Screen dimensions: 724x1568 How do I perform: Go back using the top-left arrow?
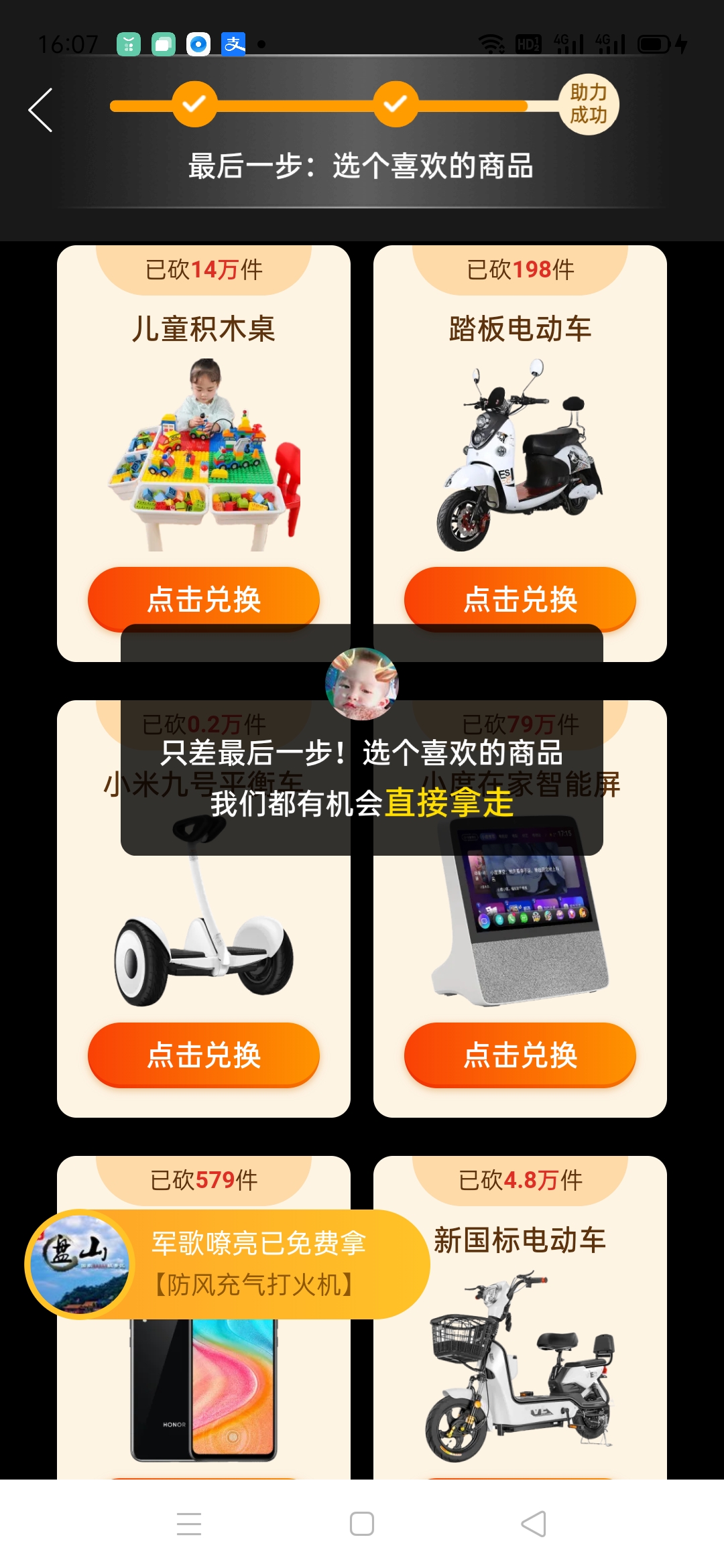click(41, 110)
